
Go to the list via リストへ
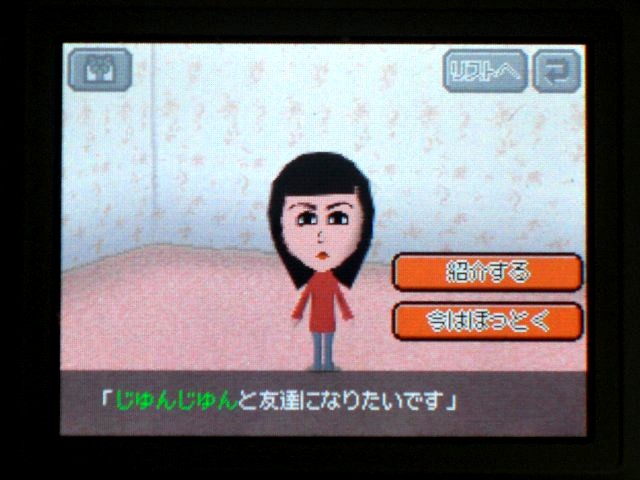pyautogui.click(x=485, y=71)
